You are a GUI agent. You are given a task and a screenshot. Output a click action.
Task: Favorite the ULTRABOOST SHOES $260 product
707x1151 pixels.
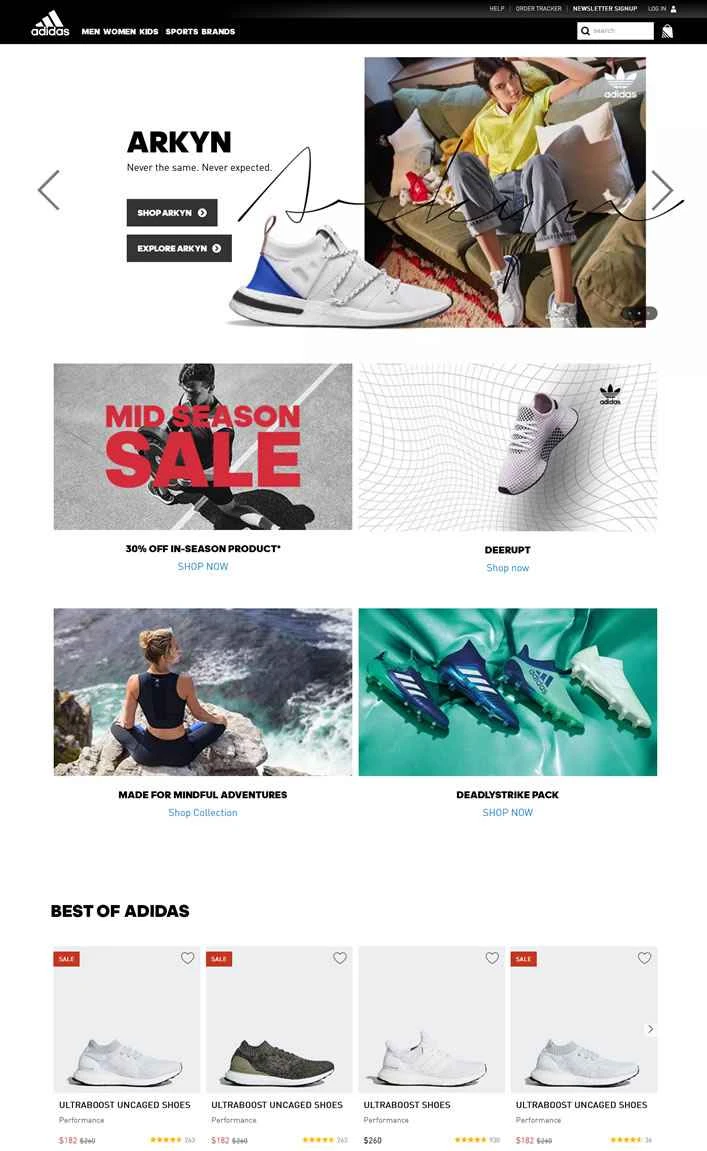[492, 958]
